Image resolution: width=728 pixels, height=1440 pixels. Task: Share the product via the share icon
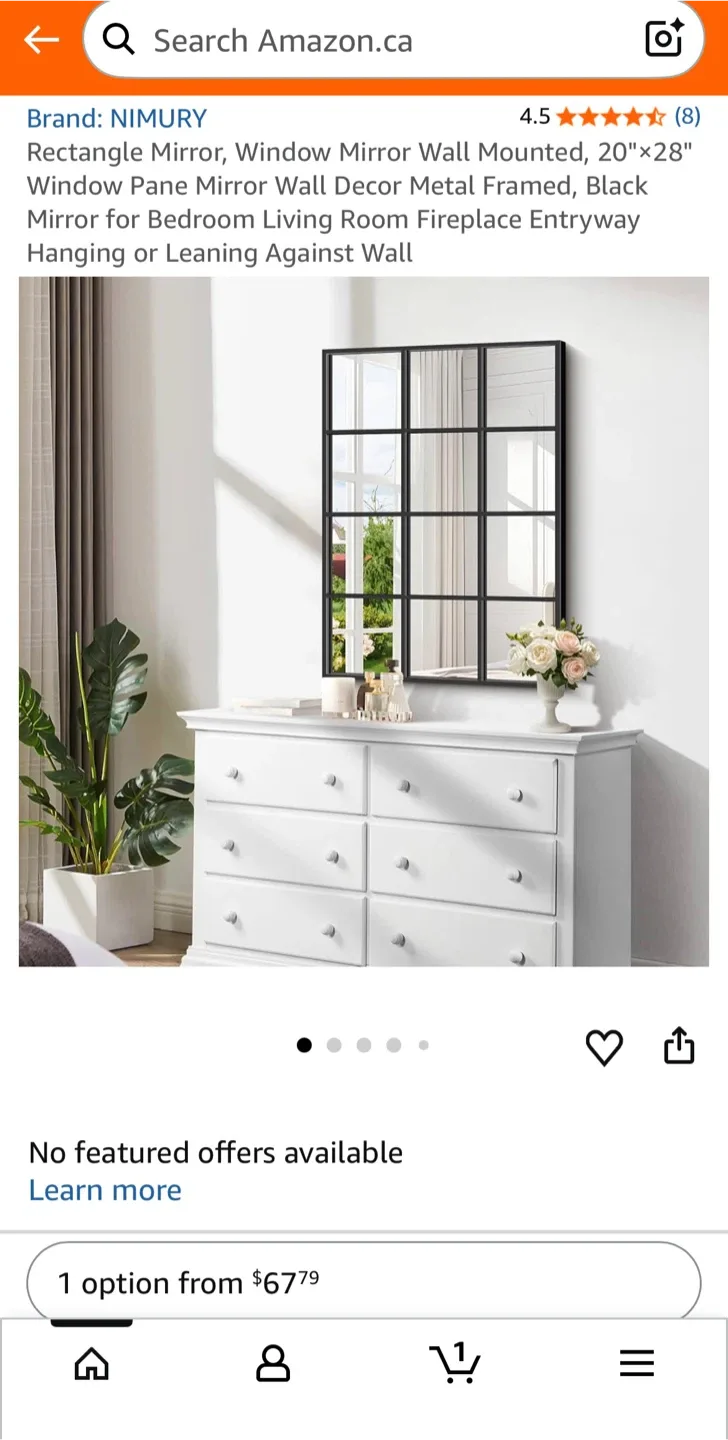tap(679, 1047)
